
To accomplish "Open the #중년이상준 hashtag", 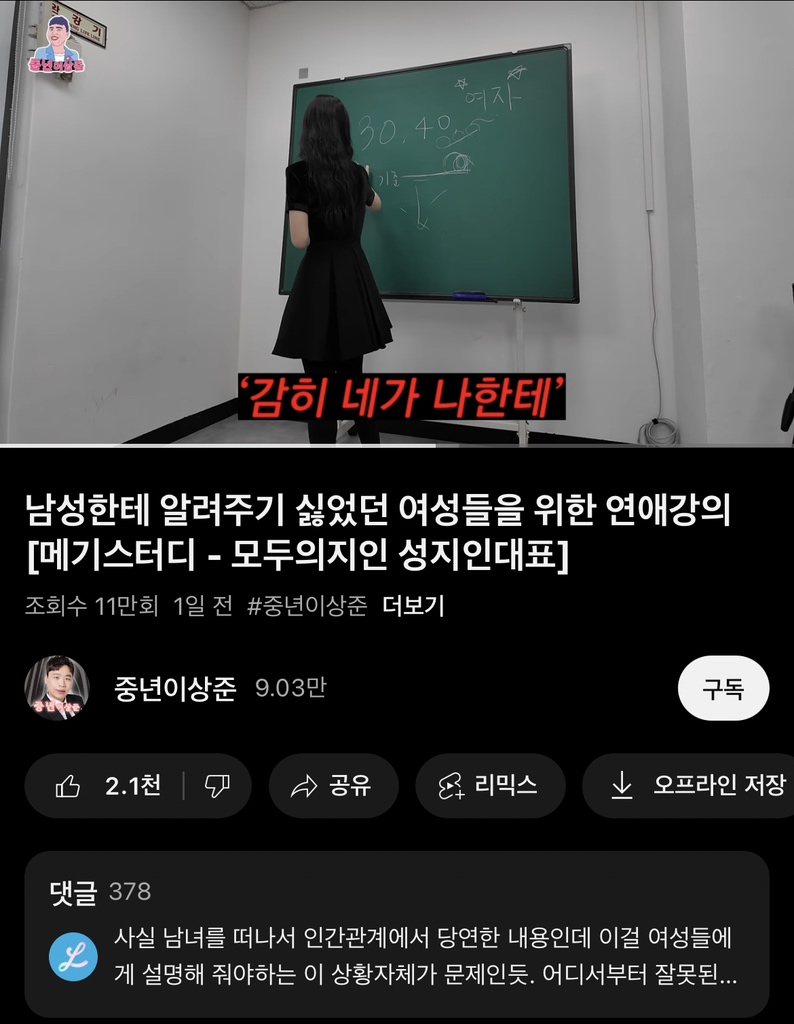I will click(307, 606).
